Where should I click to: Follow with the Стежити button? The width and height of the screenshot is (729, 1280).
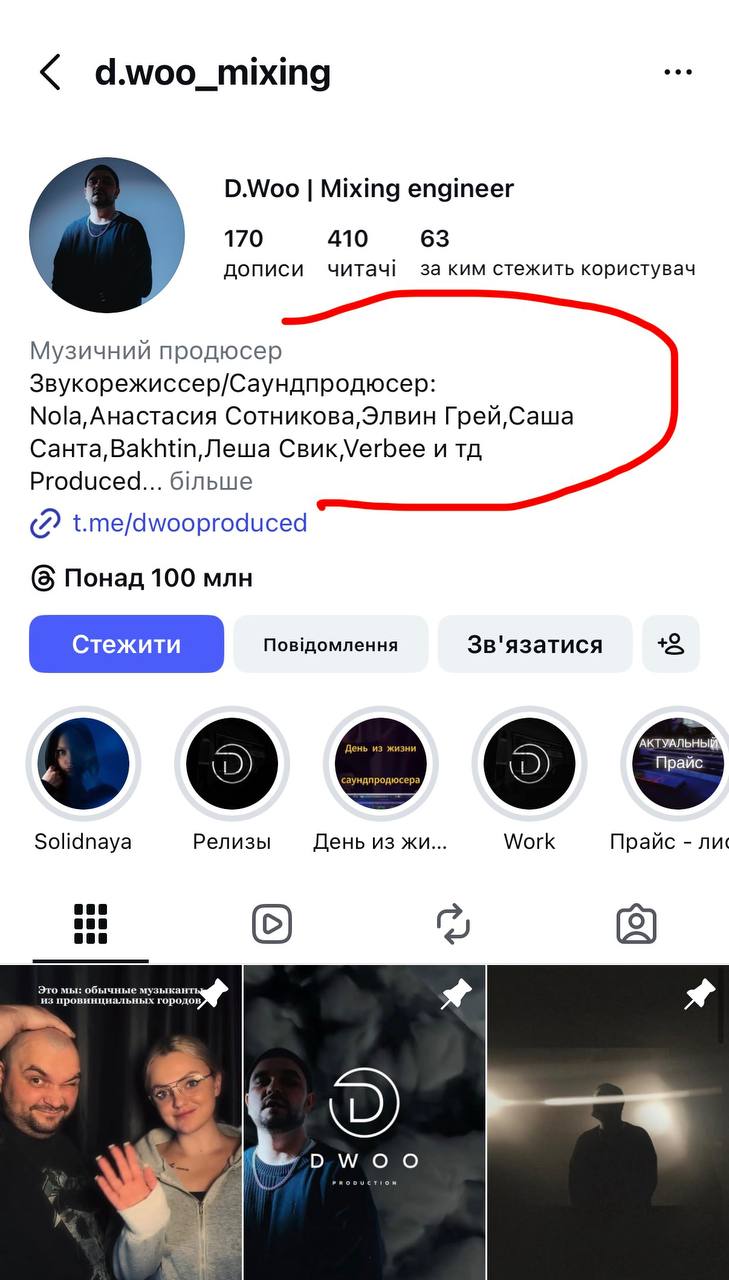point(126,644)
